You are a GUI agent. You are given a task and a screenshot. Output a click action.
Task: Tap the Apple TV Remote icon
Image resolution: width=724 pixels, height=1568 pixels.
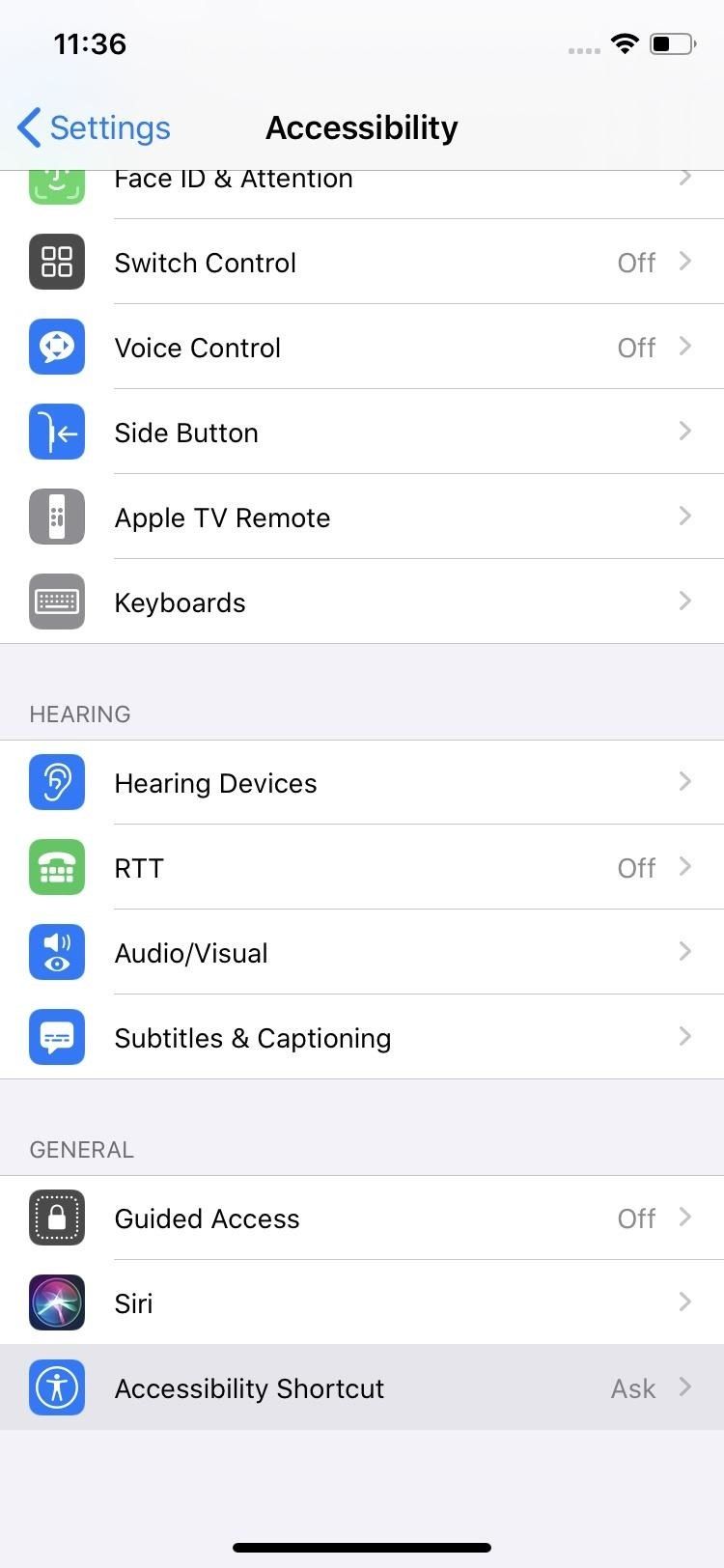[57, 517]
